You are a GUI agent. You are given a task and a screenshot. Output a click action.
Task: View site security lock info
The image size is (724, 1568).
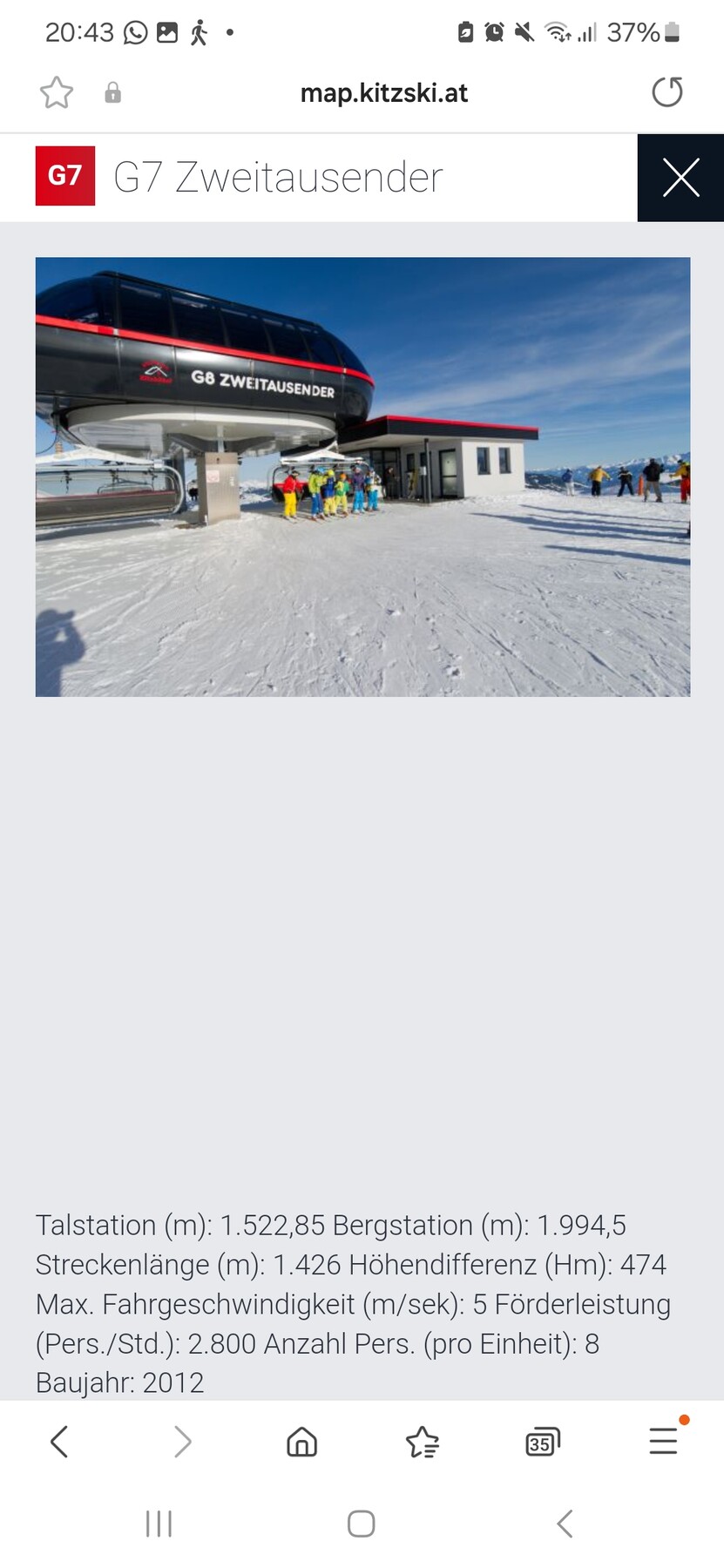coord(112,92)
